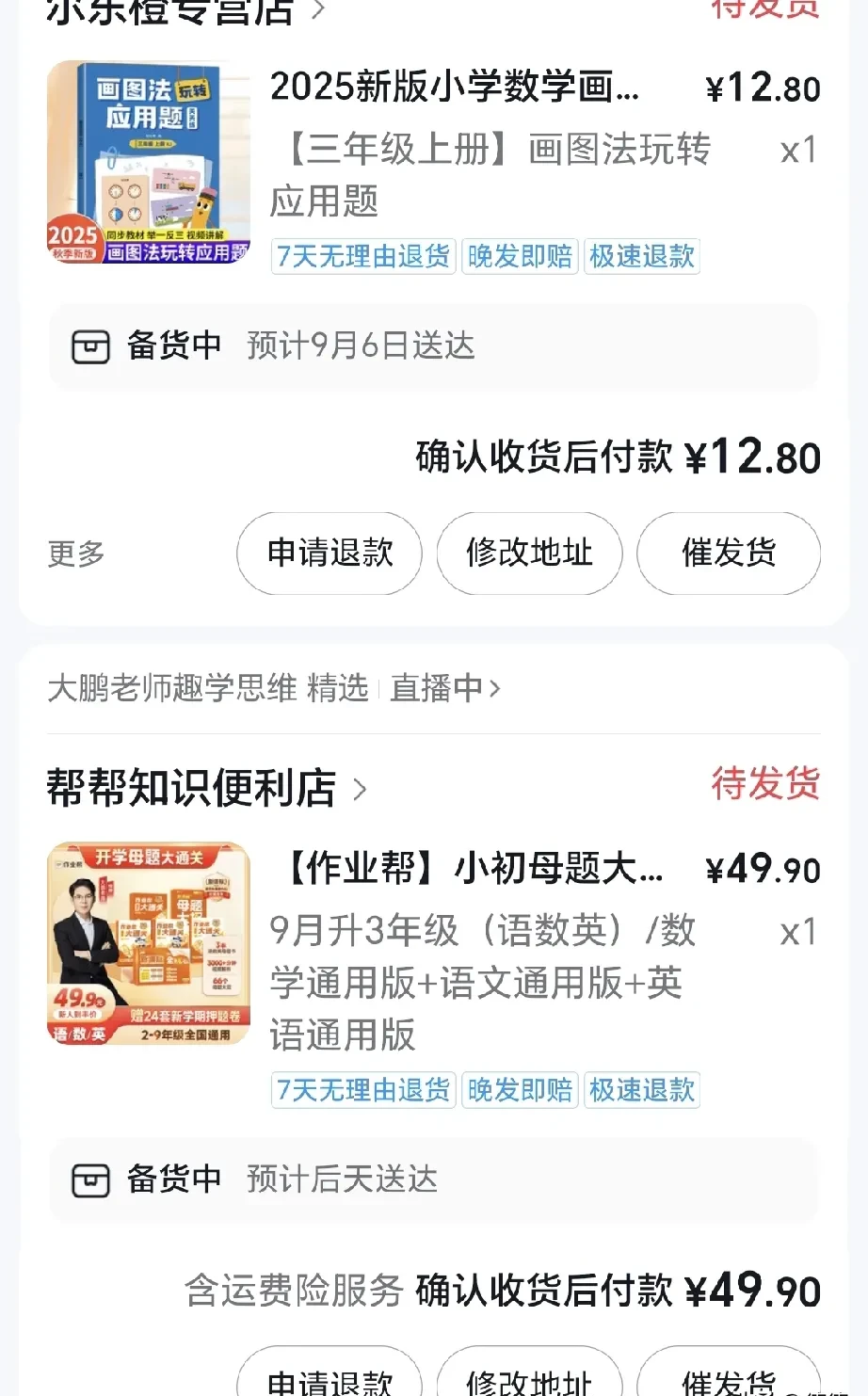The image size is (868, 1396).
Task: Open the 画图法应用题 book thumbnail
Action: click(x=149, y=162)
